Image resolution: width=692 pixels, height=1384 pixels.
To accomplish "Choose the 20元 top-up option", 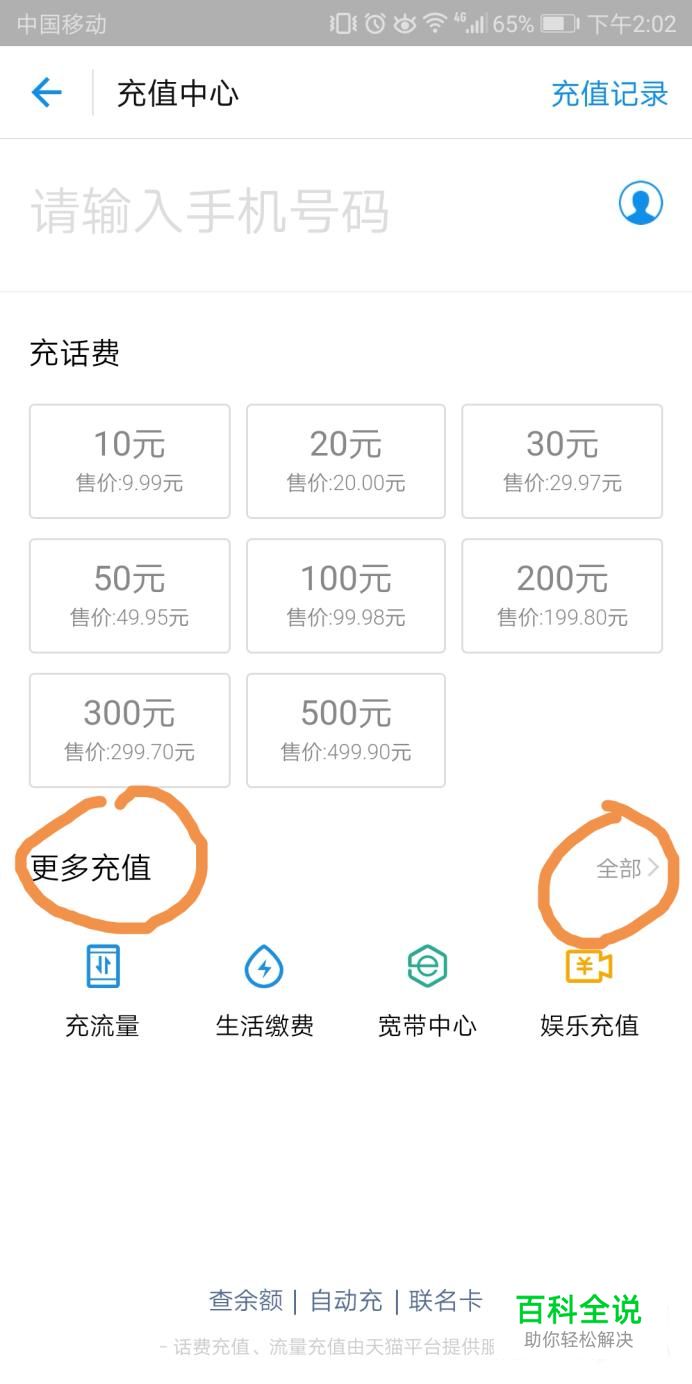I will point(346,461).
